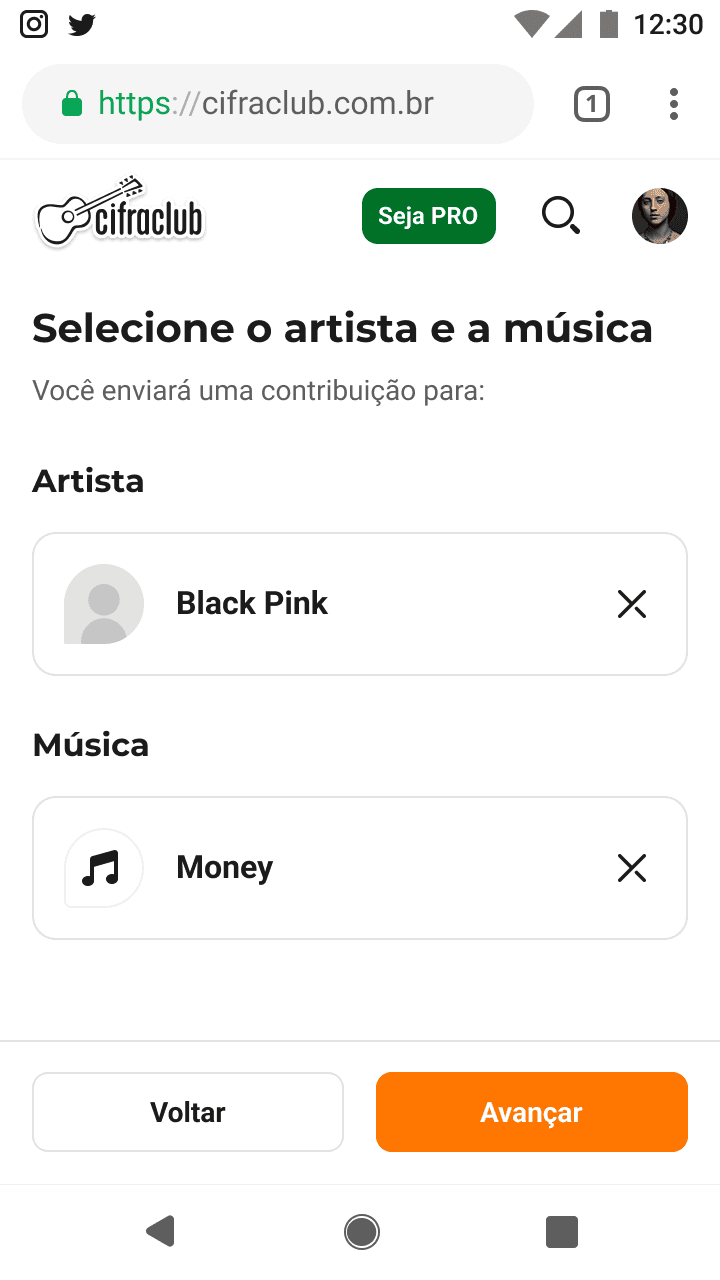Continue with the Avançar button

[531, 1112]
